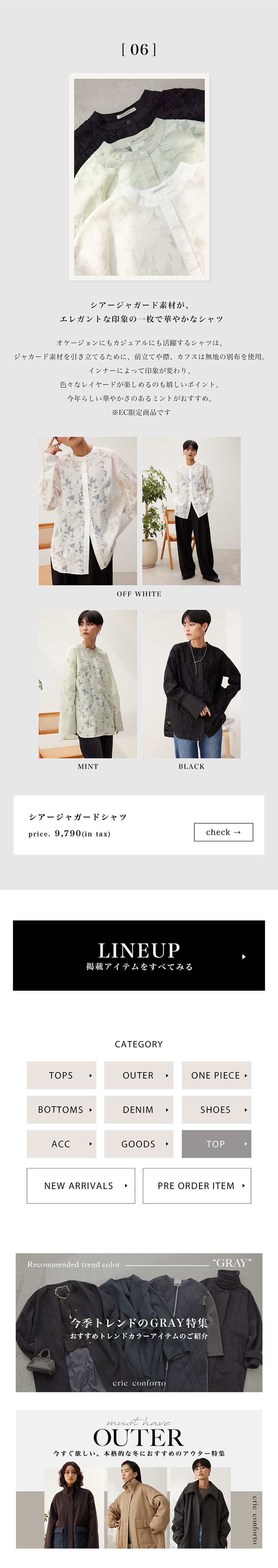
Task: Go to the BOTTOMS category
Action: click(x=61, y=1110)
